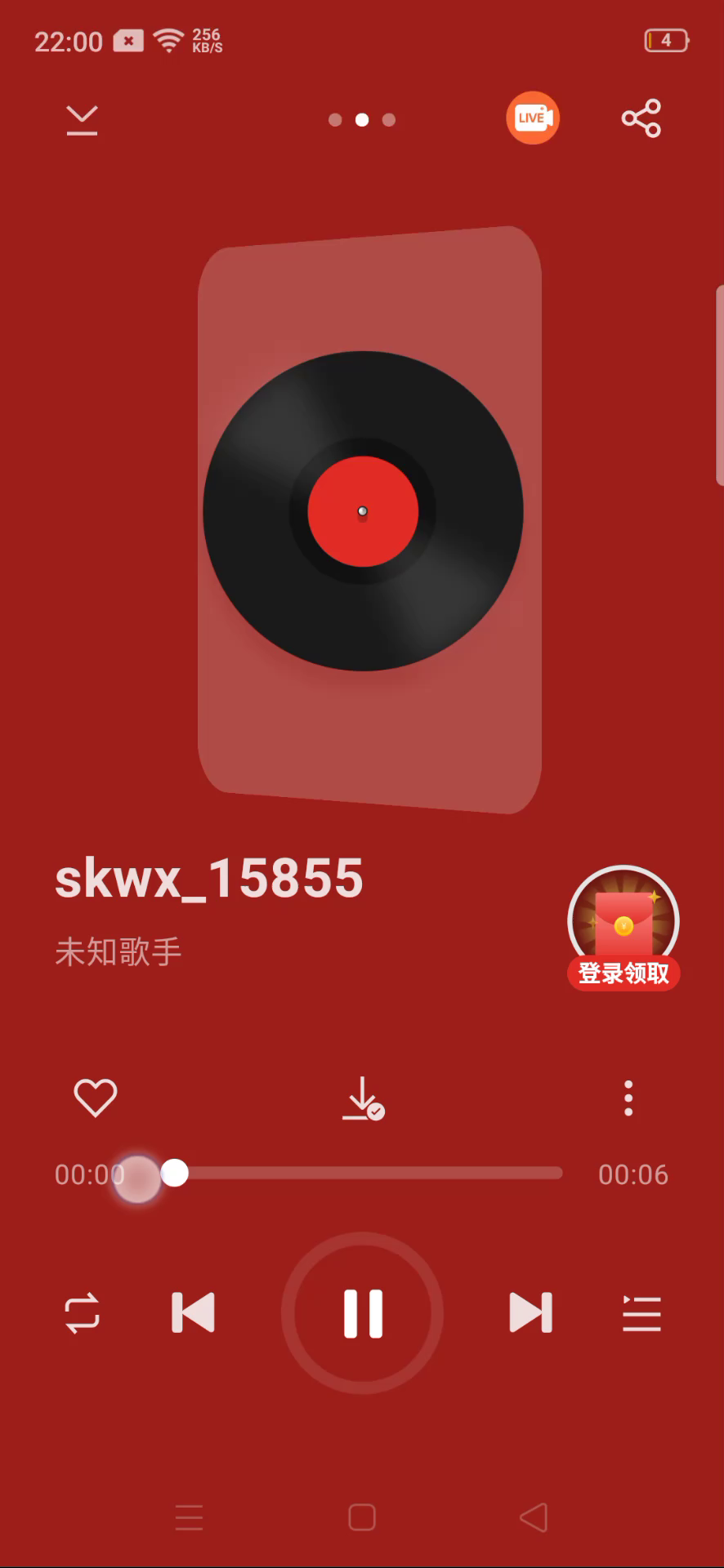Go back using system back button
Viewport: 724px width, 1568px height.
coord(534,1517)
